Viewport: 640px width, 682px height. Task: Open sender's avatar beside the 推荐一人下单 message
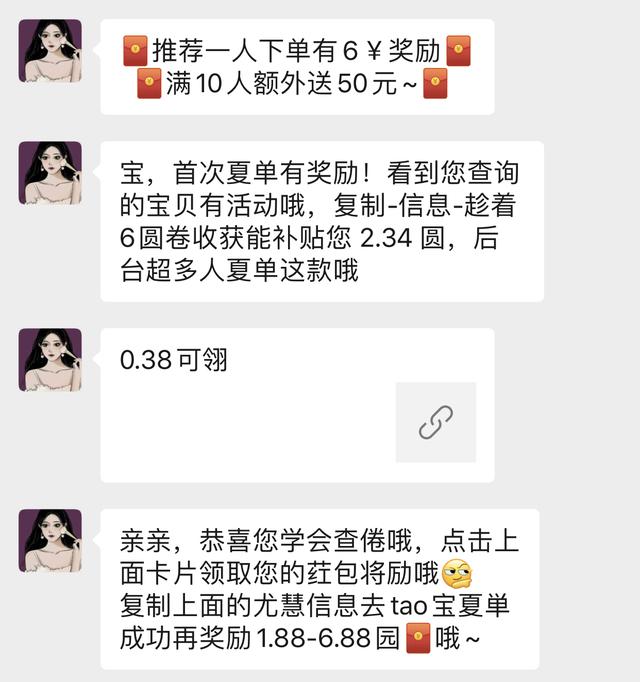tap(50, 50)
